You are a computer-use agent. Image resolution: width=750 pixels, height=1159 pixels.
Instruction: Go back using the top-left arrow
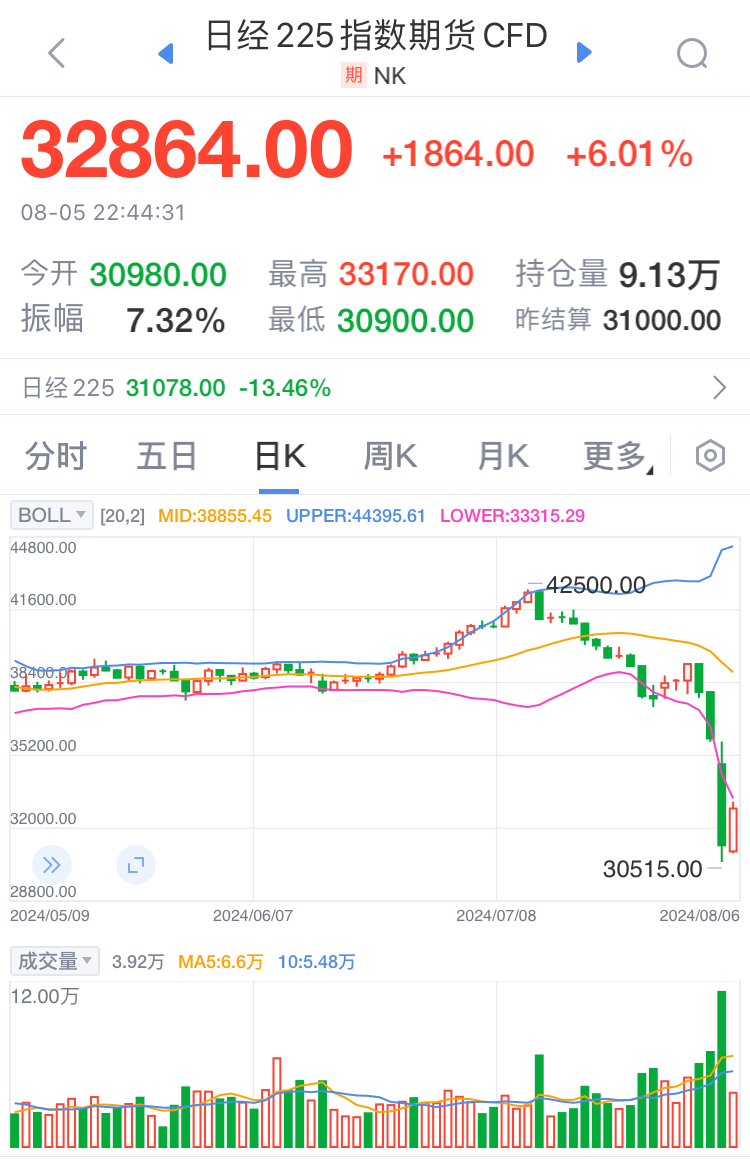click(x=57, y=53)
